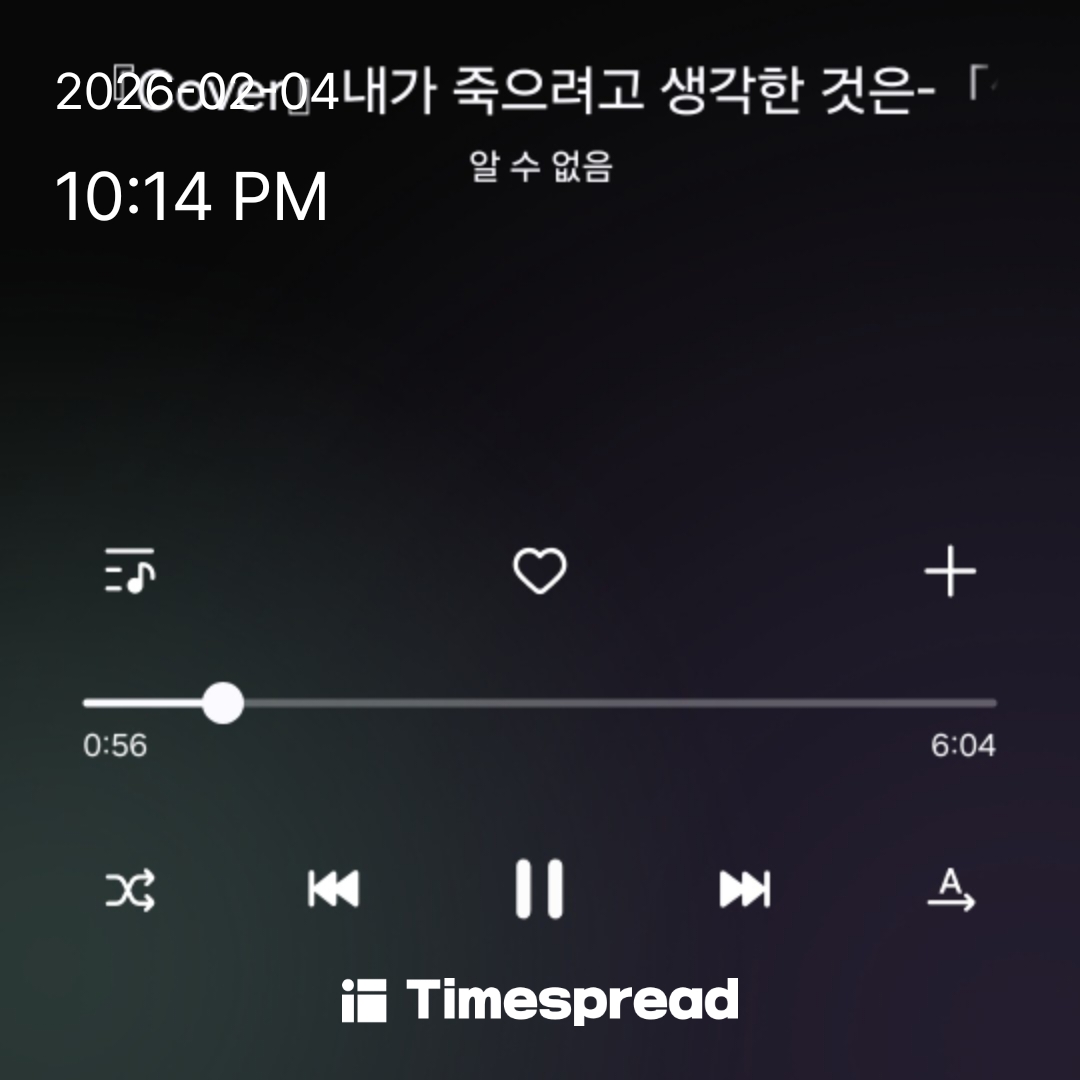Tap the middle of the playback progress bar

click(540, 703)
